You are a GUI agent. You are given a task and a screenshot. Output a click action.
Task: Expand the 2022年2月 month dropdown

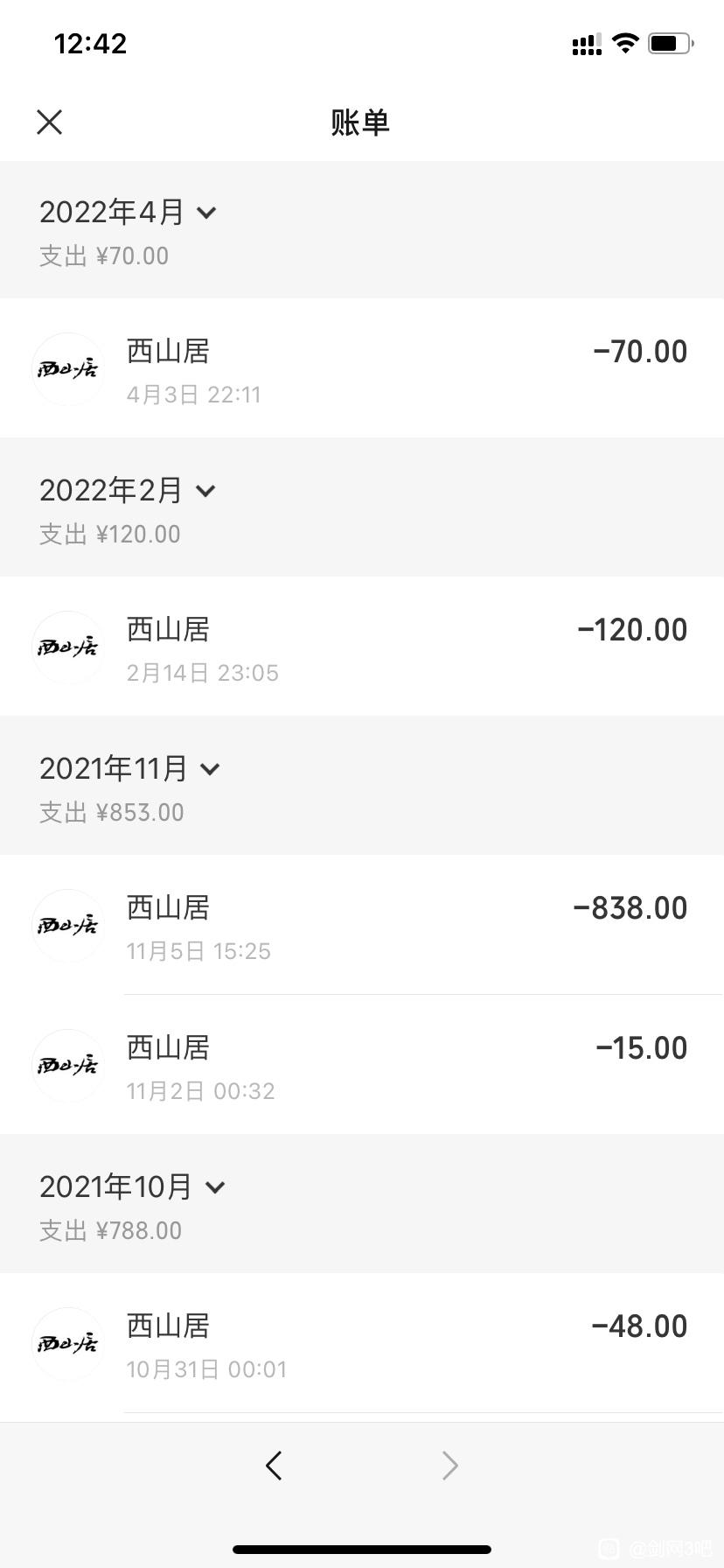(x=128, y=491)
